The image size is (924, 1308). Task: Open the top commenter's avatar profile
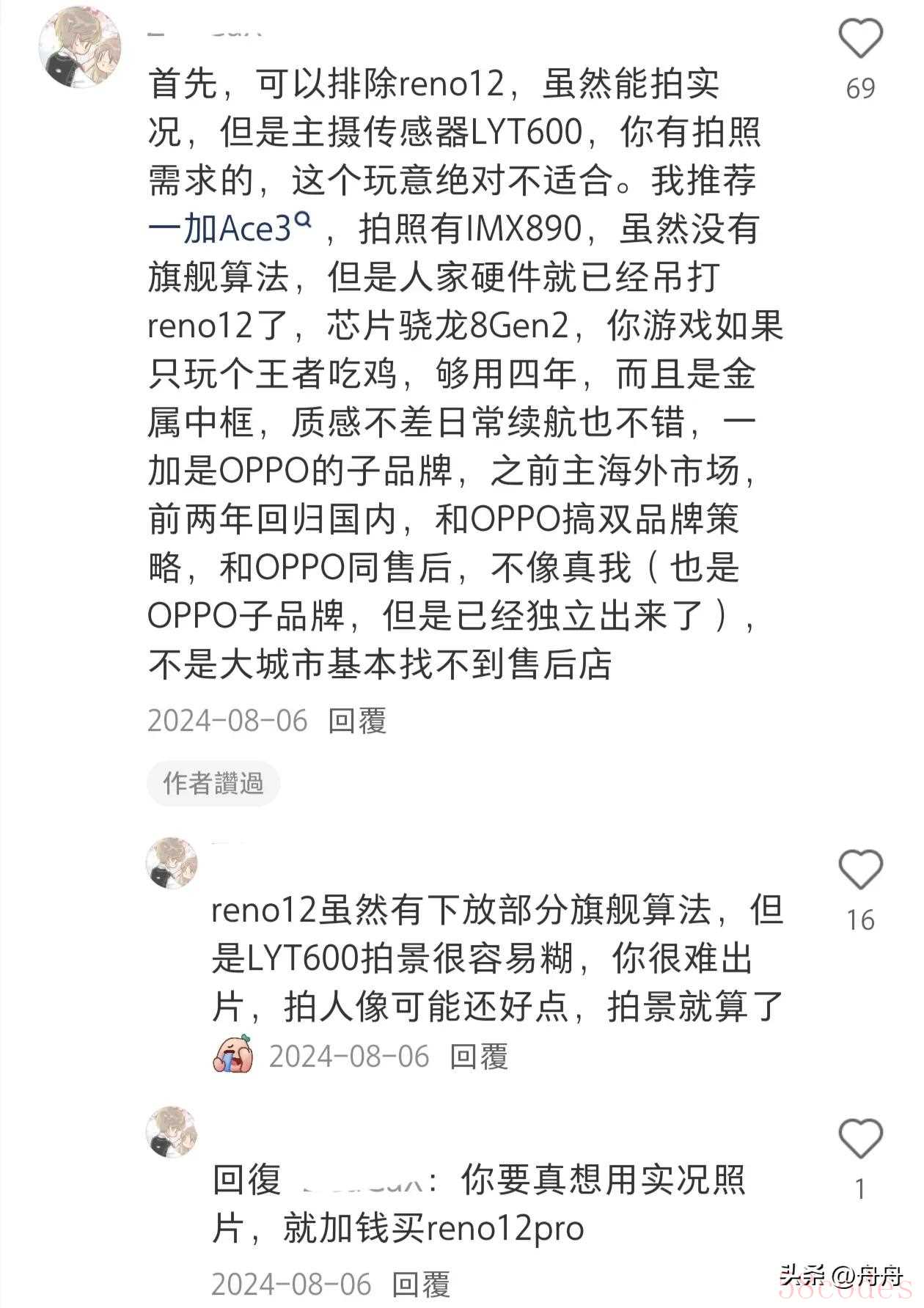coord(79,48)
